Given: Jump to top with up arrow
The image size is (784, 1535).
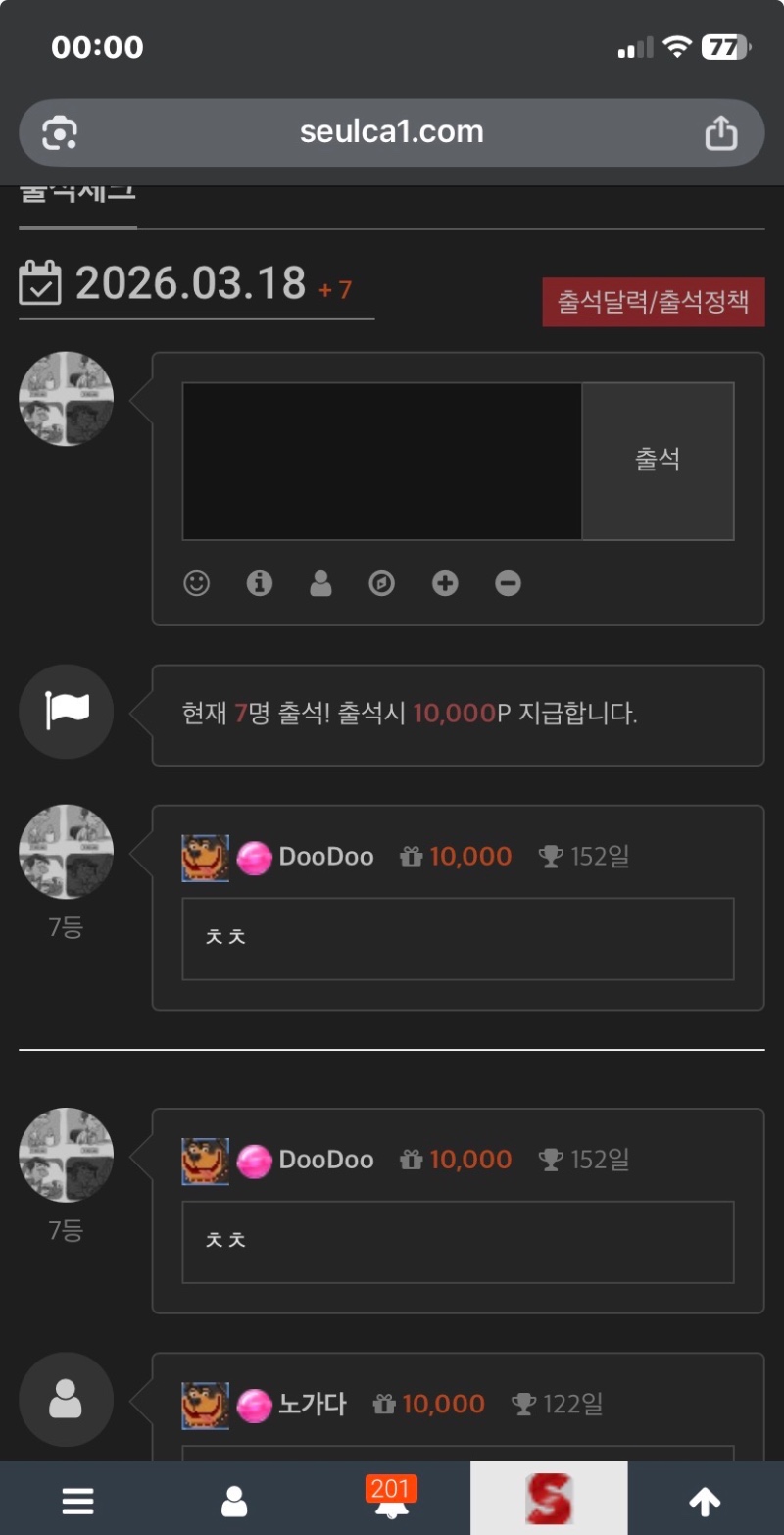Looking at the screenshot, I should click(x=705, y=1501).
